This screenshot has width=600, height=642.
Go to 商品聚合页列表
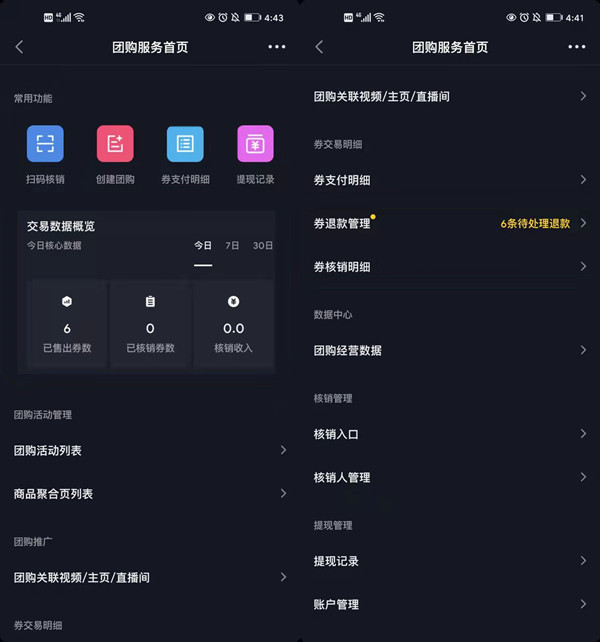click(x=150, y=493)
